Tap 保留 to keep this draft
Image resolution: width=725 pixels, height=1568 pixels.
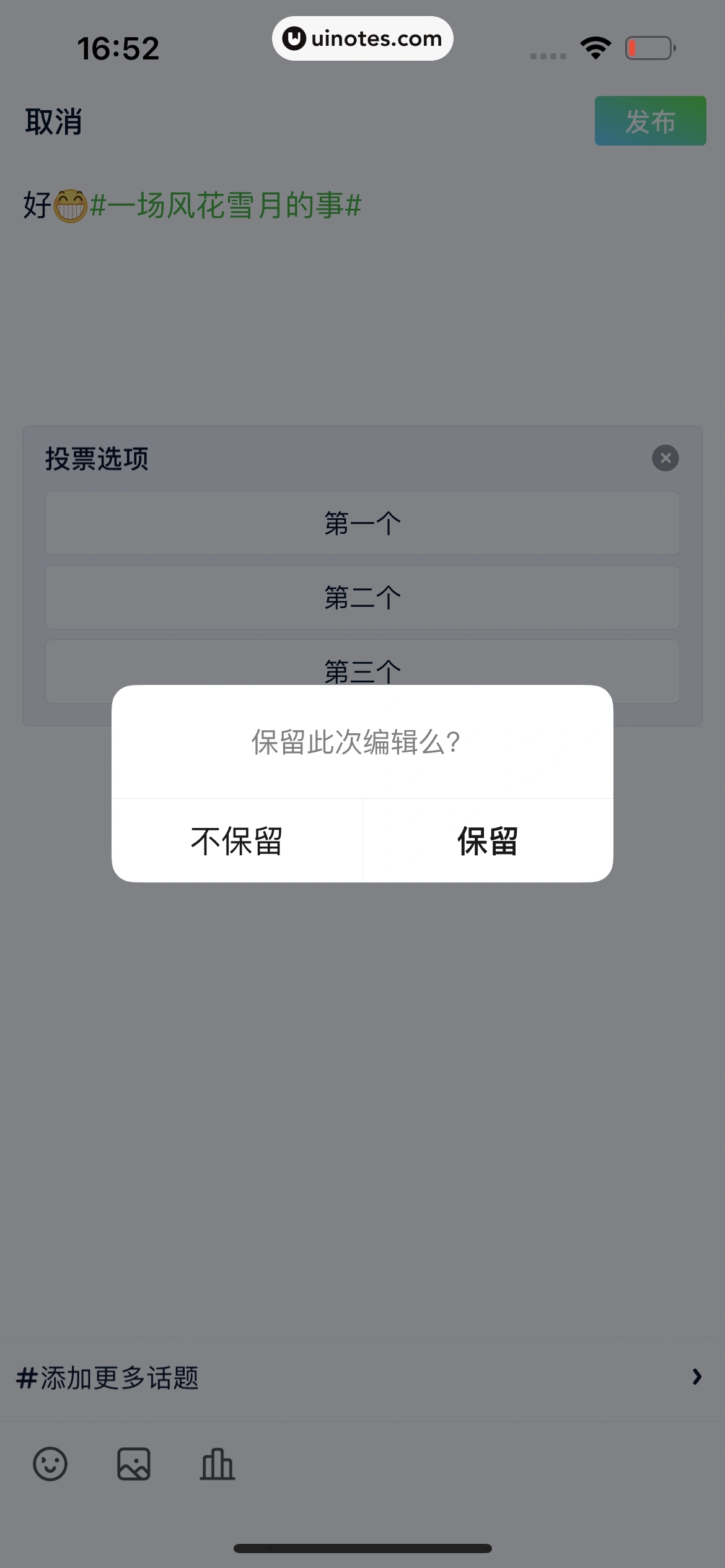click(x=488, y=841)
